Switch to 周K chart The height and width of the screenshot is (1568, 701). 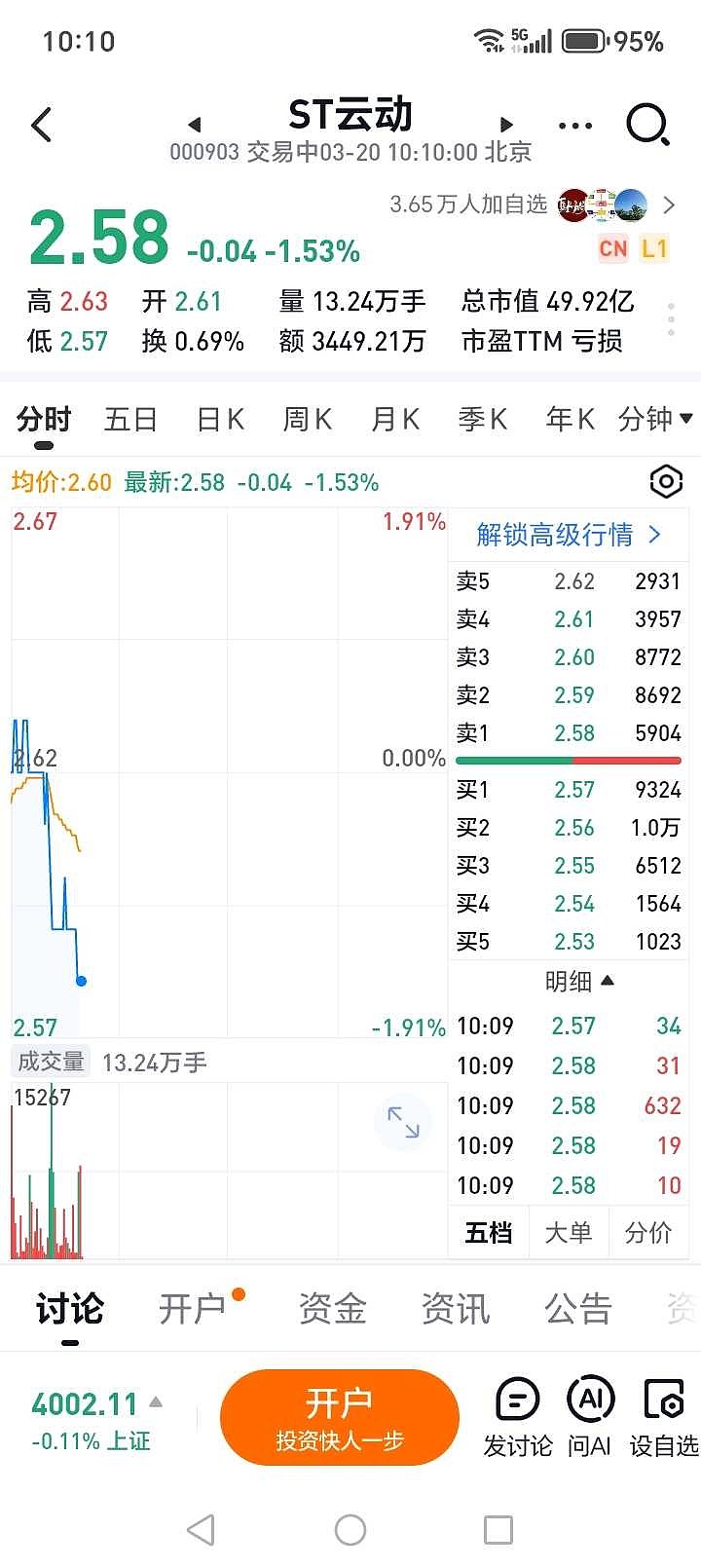[308, 420]
